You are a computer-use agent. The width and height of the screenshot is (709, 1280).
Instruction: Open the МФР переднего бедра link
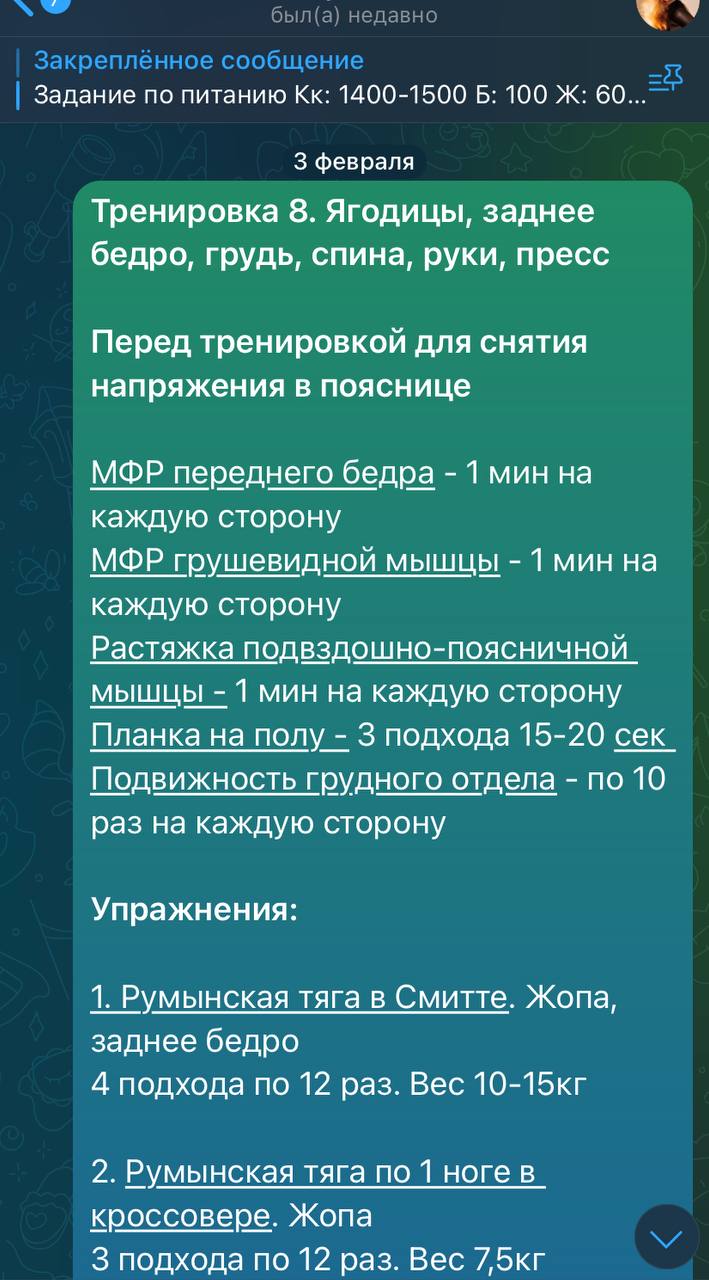pyautogui.click(x=262, y=473)
